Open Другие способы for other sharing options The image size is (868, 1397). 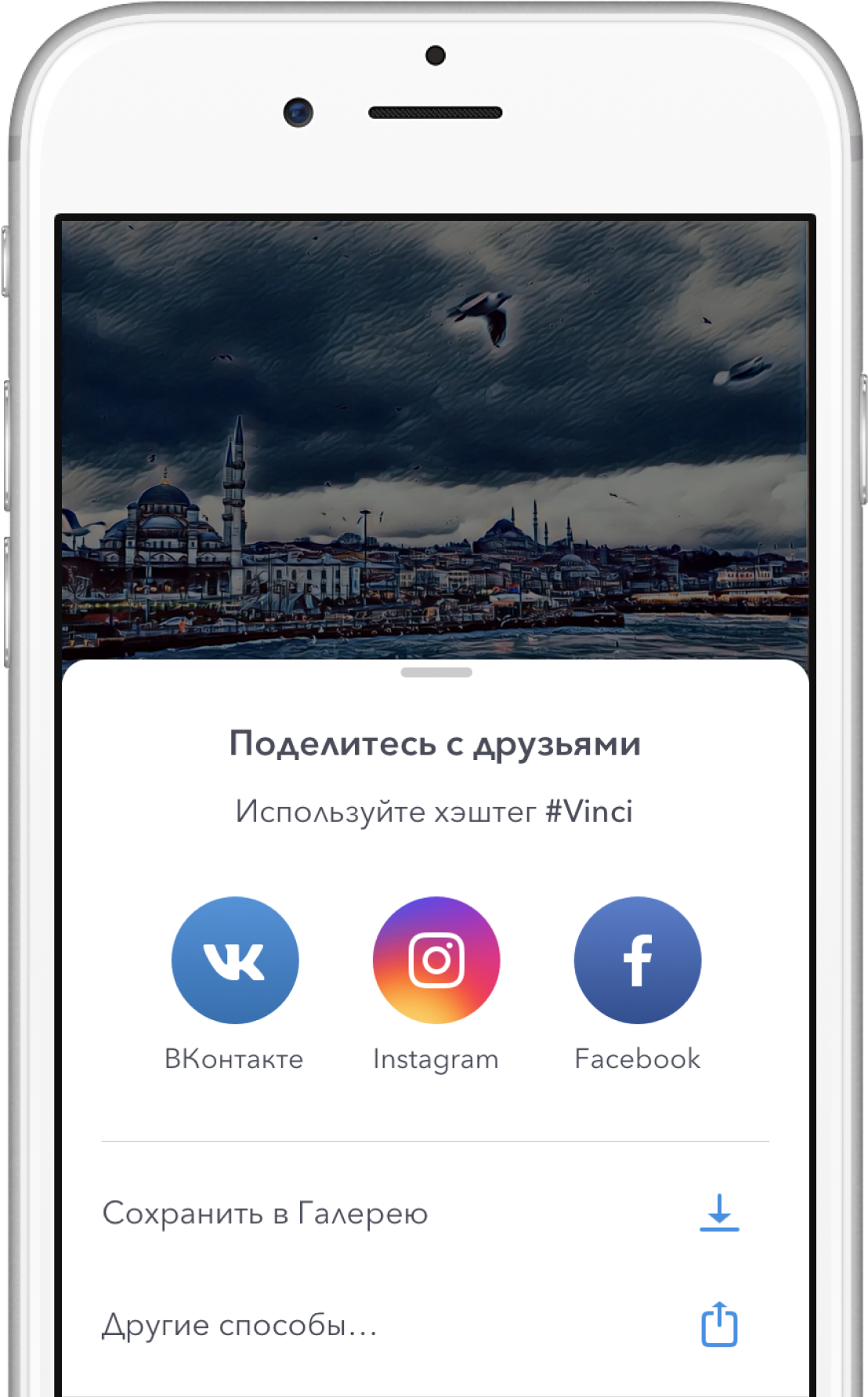tap(421, 1325)
